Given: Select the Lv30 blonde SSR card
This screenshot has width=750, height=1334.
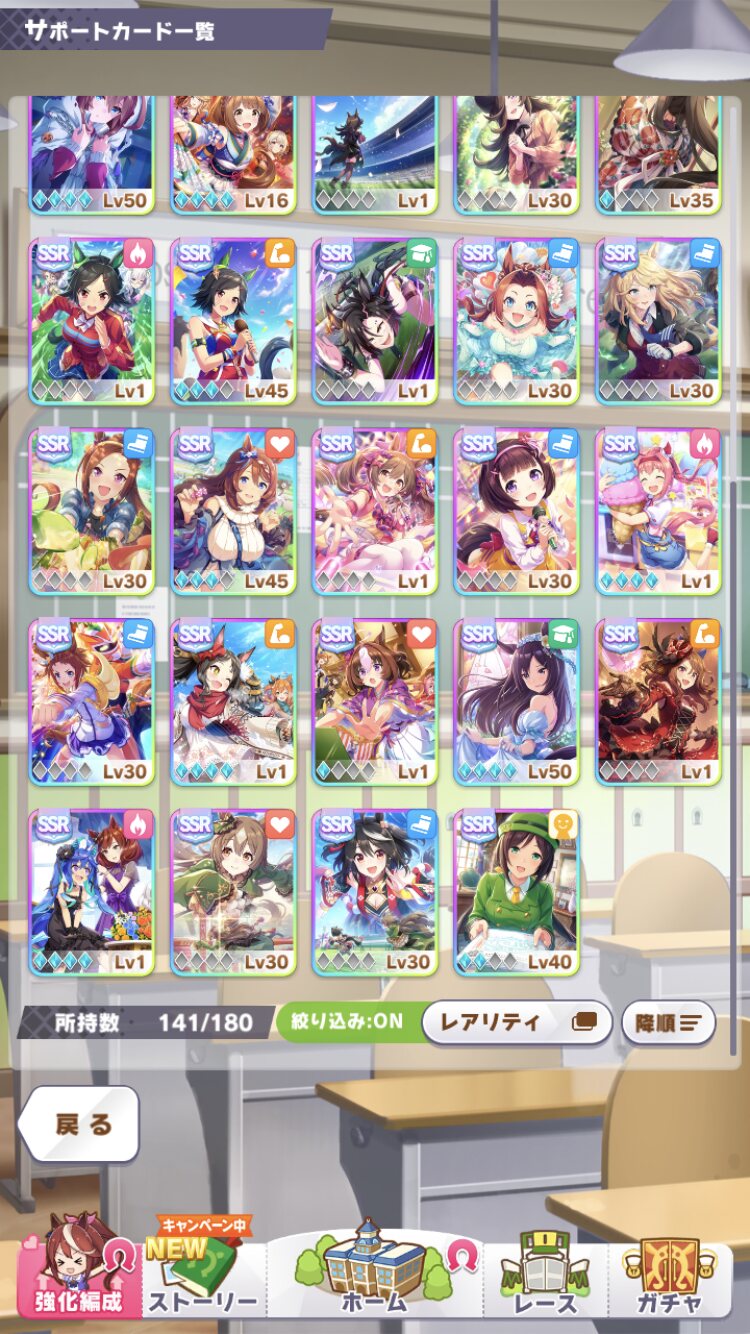Looking at the screenshot, I should [x=658, y=321].
